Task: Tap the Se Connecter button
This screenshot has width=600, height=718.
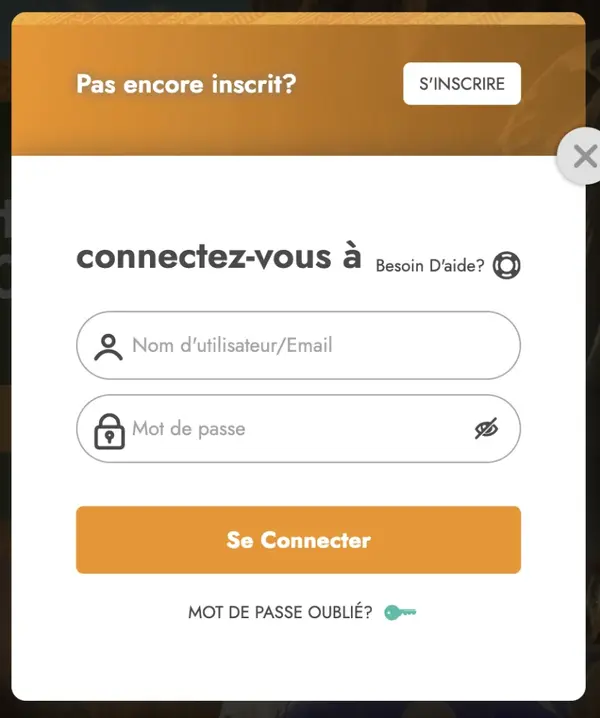Action: (x=298, y=540)
